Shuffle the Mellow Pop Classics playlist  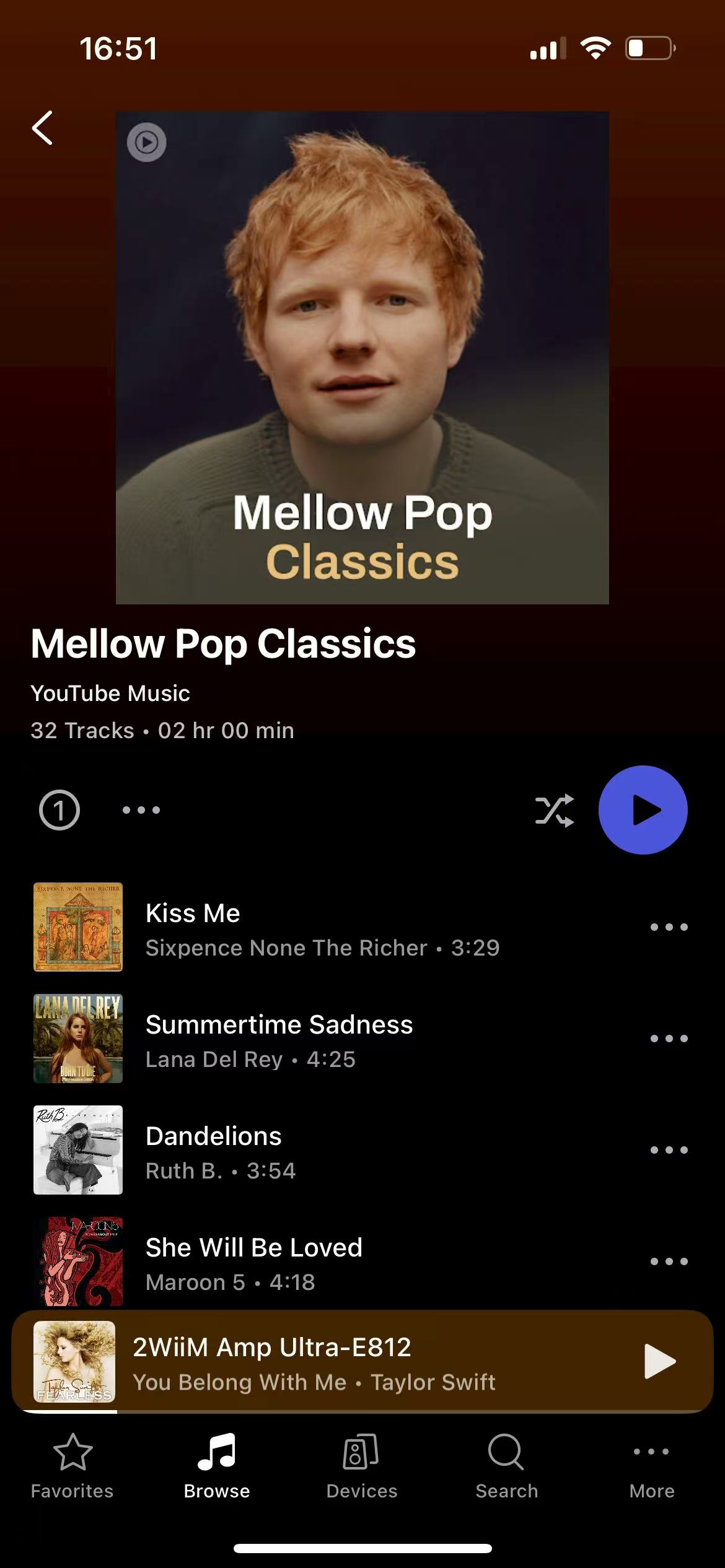tap(554, 810)
